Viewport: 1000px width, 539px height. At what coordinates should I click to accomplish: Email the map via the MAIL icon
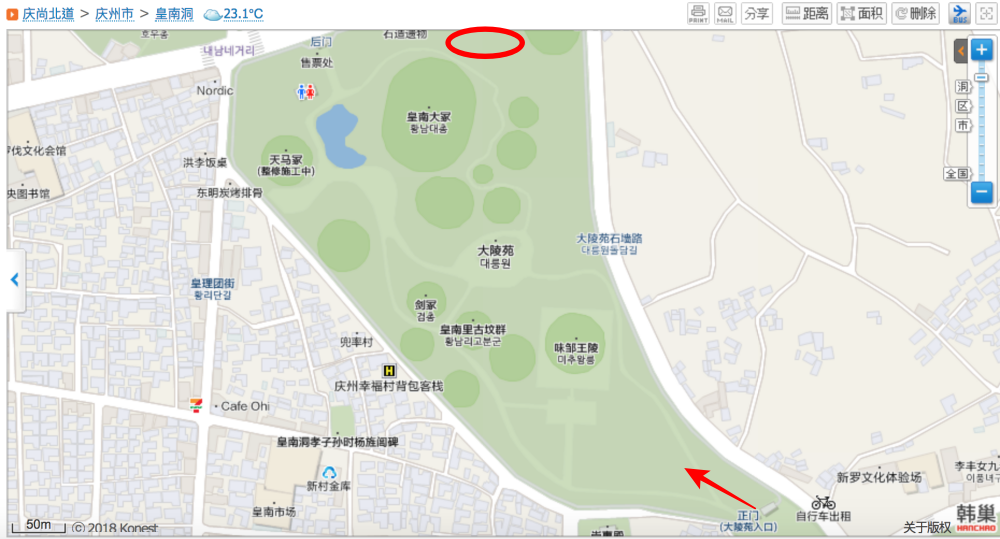[725, 13]
